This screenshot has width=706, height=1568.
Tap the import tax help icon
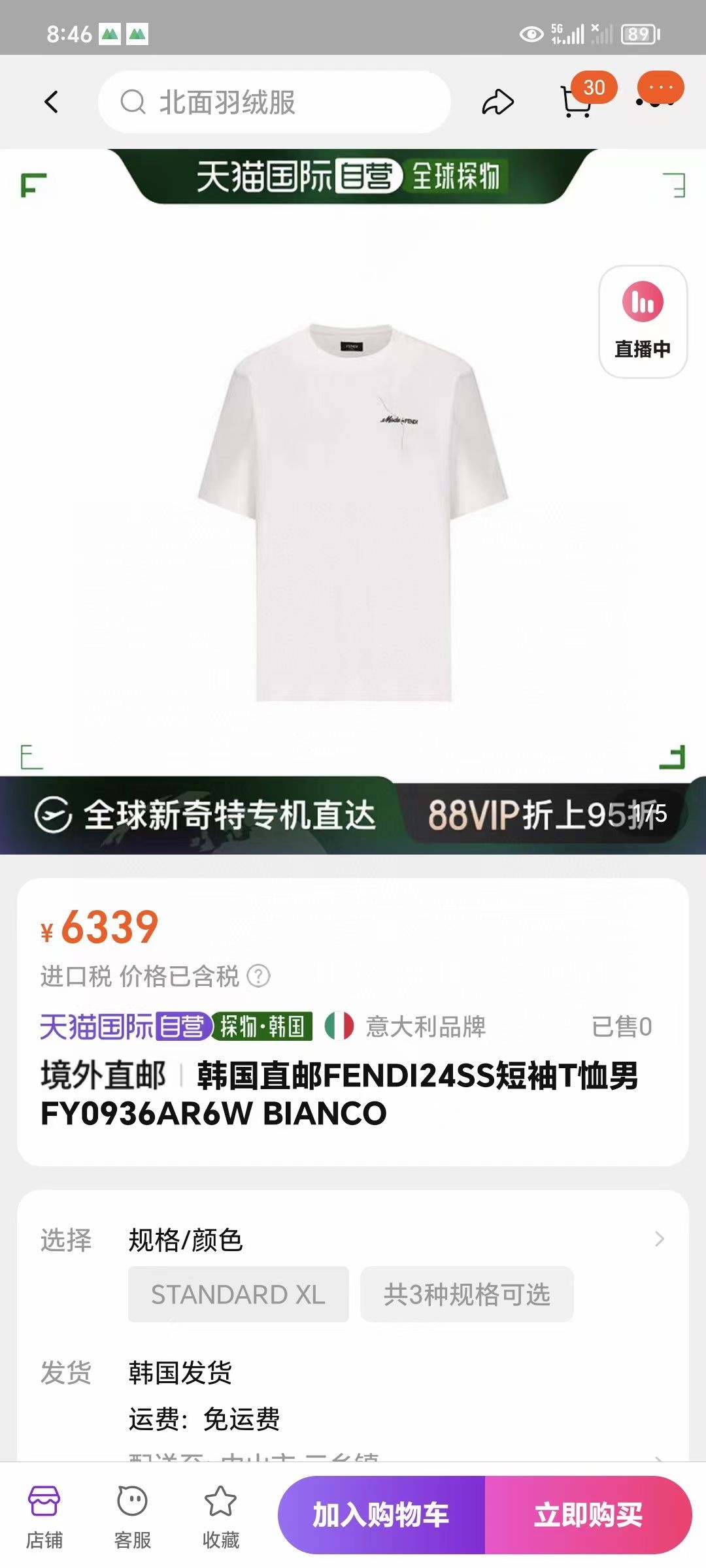click(259, 976)
